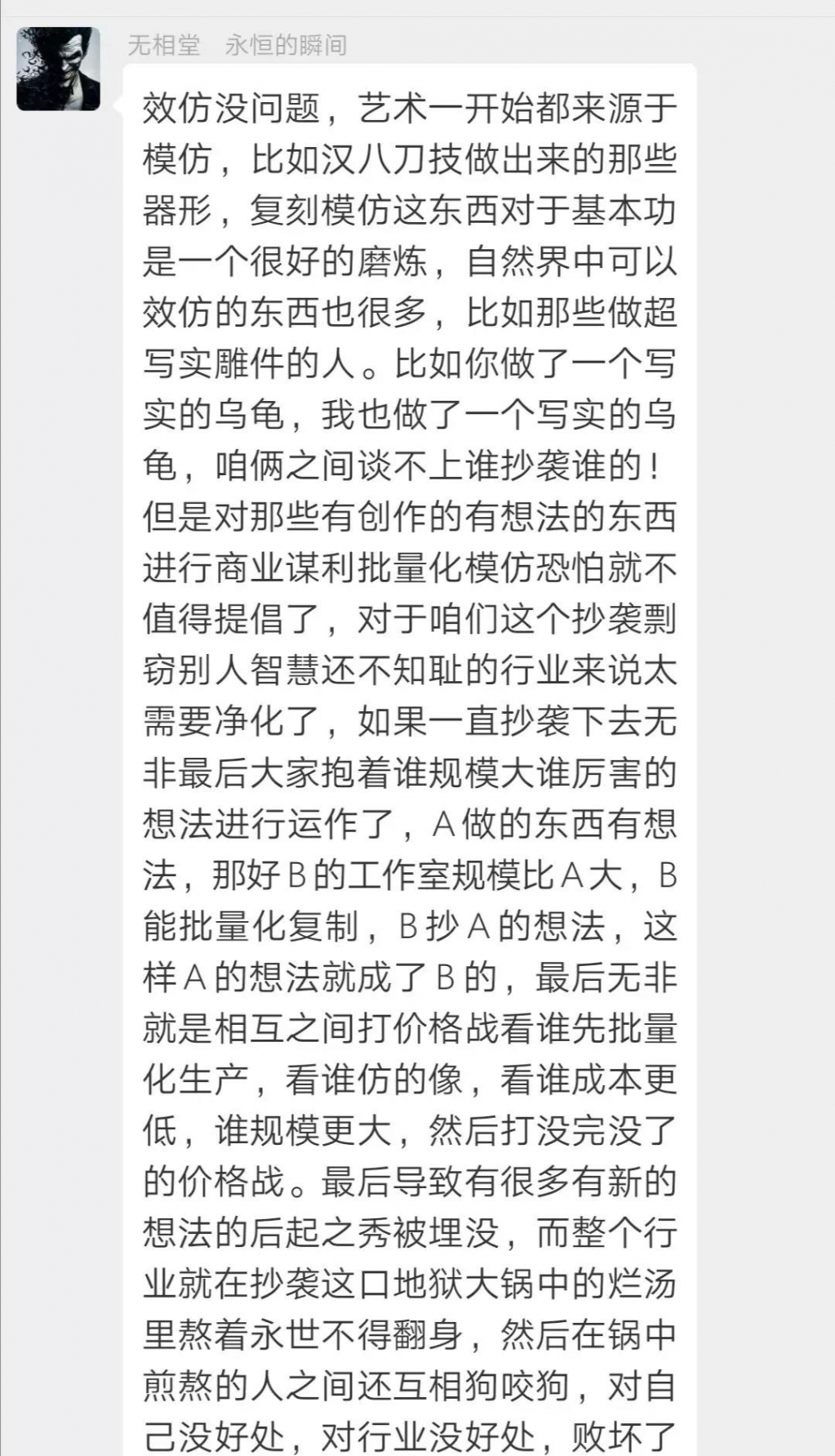The width and height of the screenshot is (835, 1456).
Task: Open the profile of sender 无相堂 永恒的瞬间 via avatar
Action: [x=58, y=69]
